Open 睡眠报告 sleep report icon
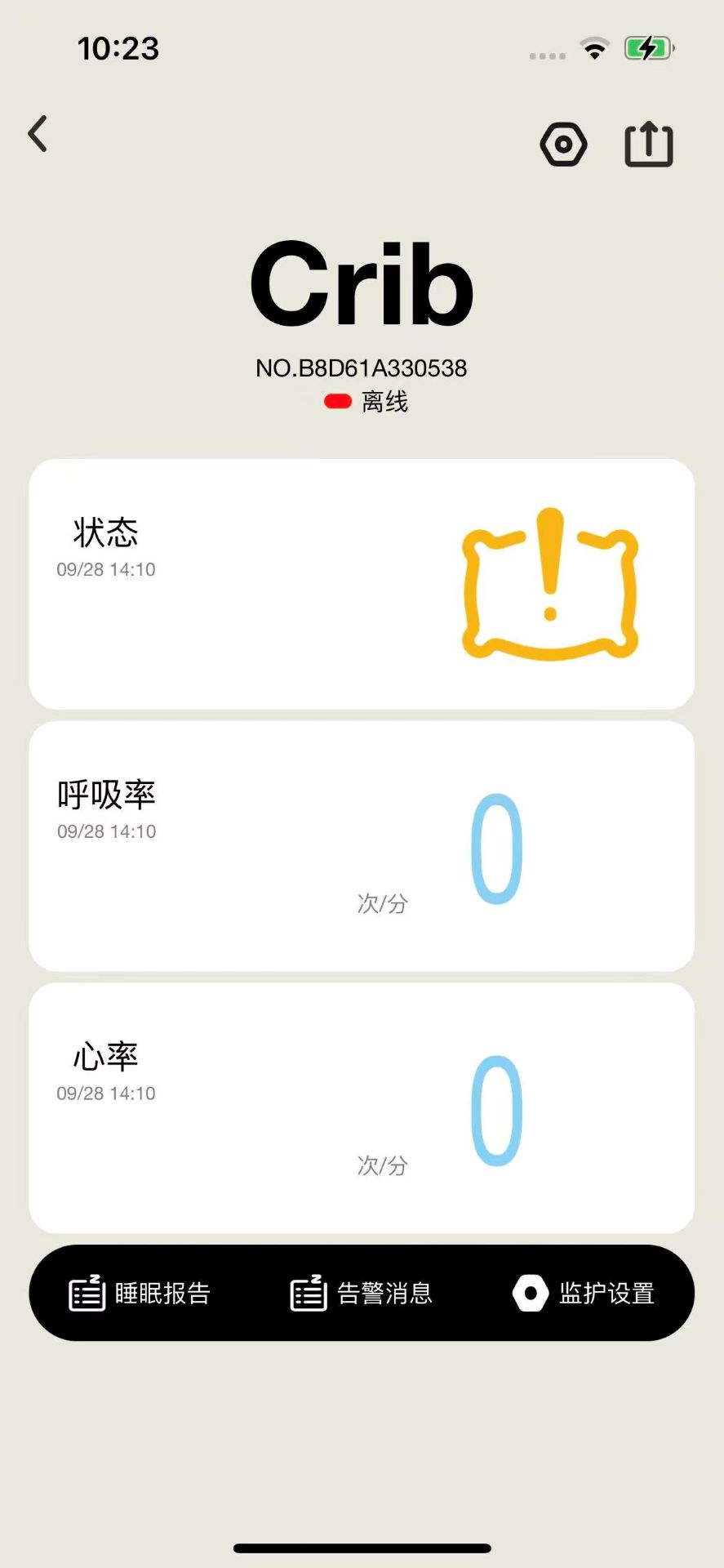 point(85,1293)
